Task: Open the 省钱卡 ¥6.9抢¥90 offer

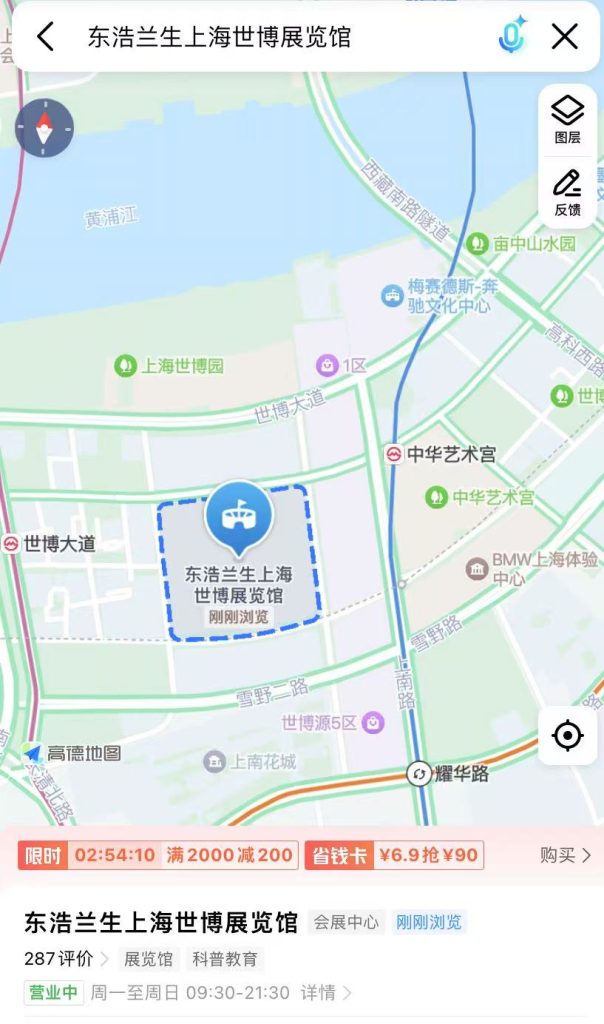Action: [395, 855]
